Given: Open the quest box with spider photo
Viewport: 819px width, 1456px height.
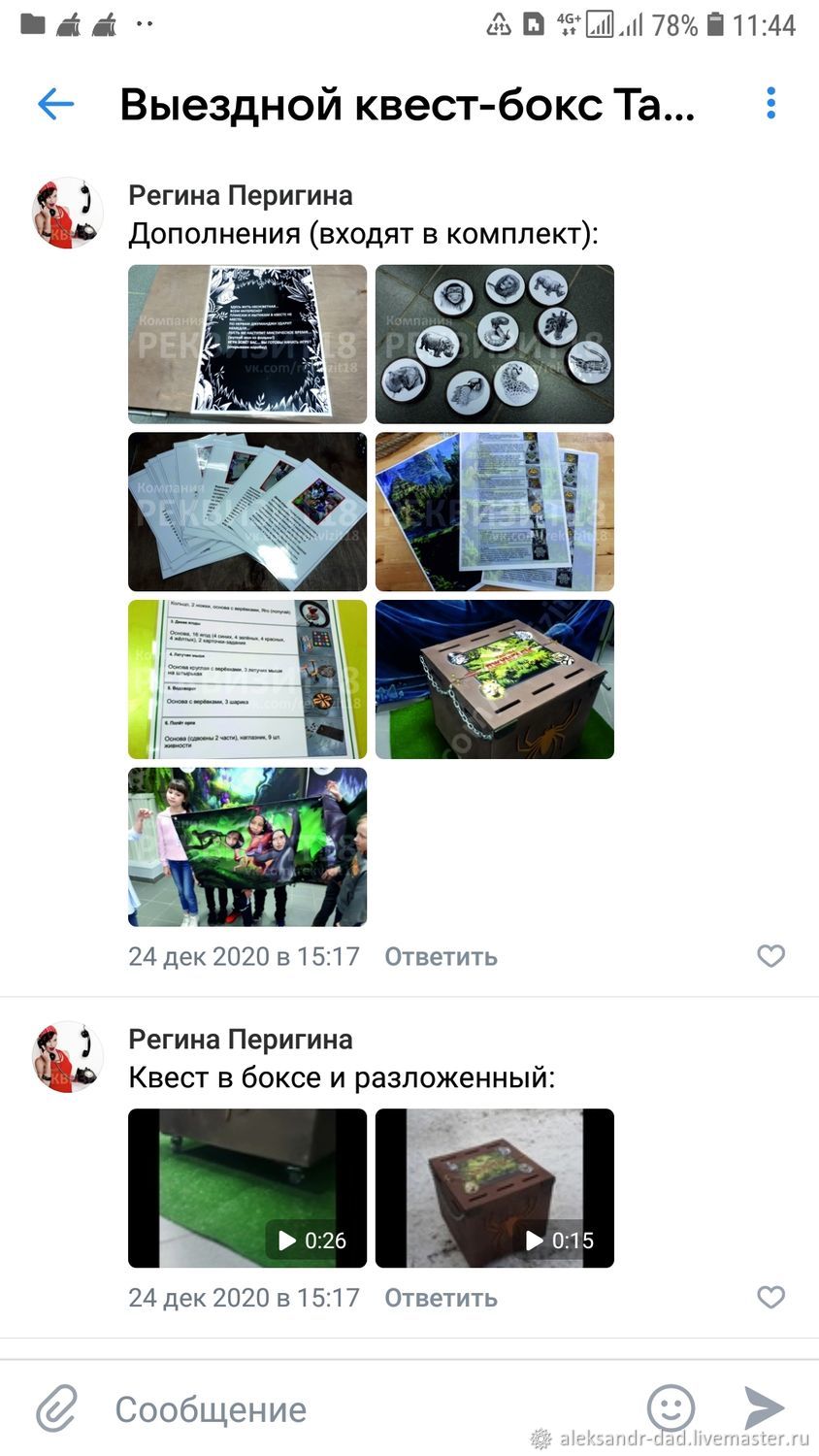Looking at the screenshot, I should [495, 679].
